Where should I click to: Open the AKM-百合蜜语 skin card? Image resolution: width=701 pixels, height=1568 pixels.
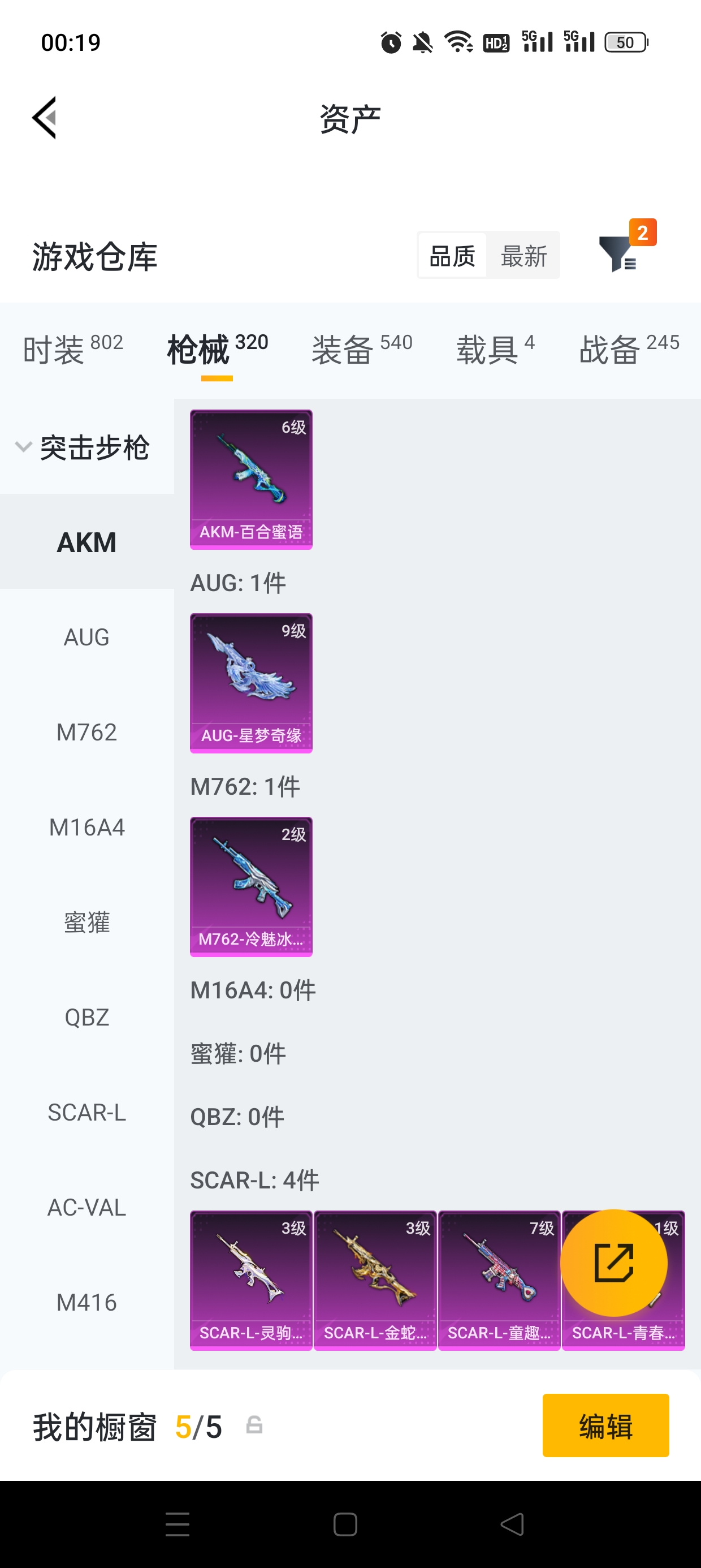[252, 480]
